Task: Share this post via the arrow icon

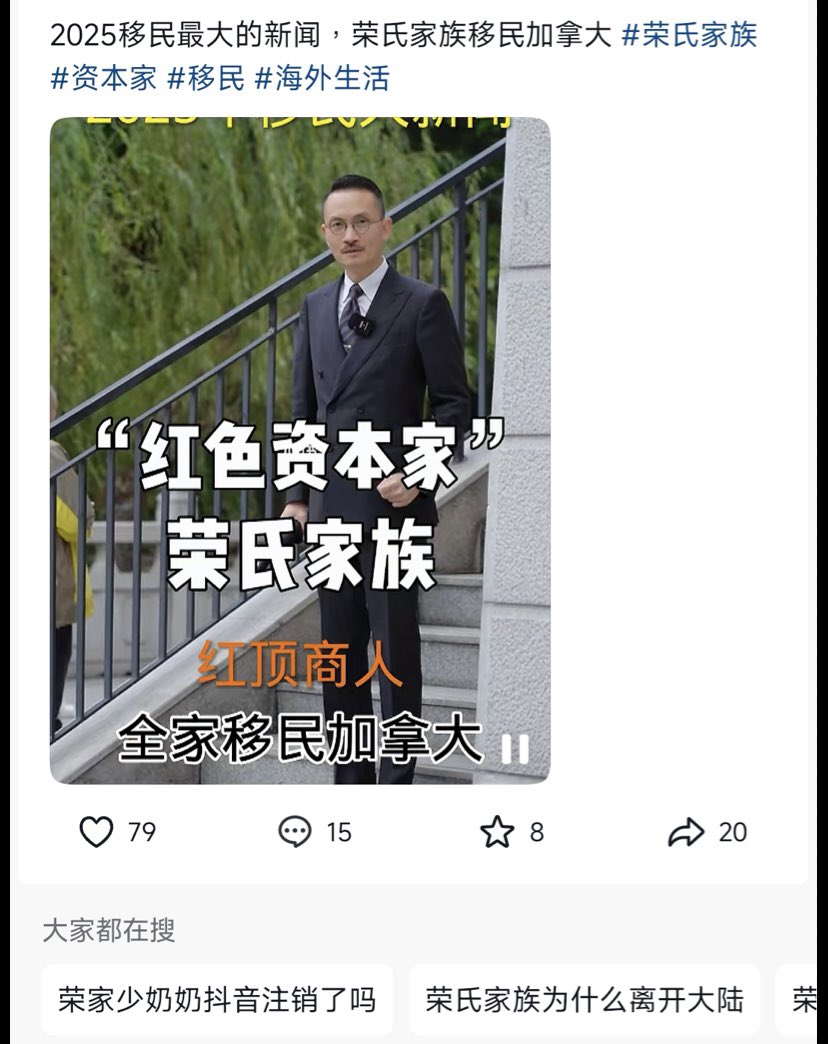Action: pyautogui.click(x=686, y=832)
